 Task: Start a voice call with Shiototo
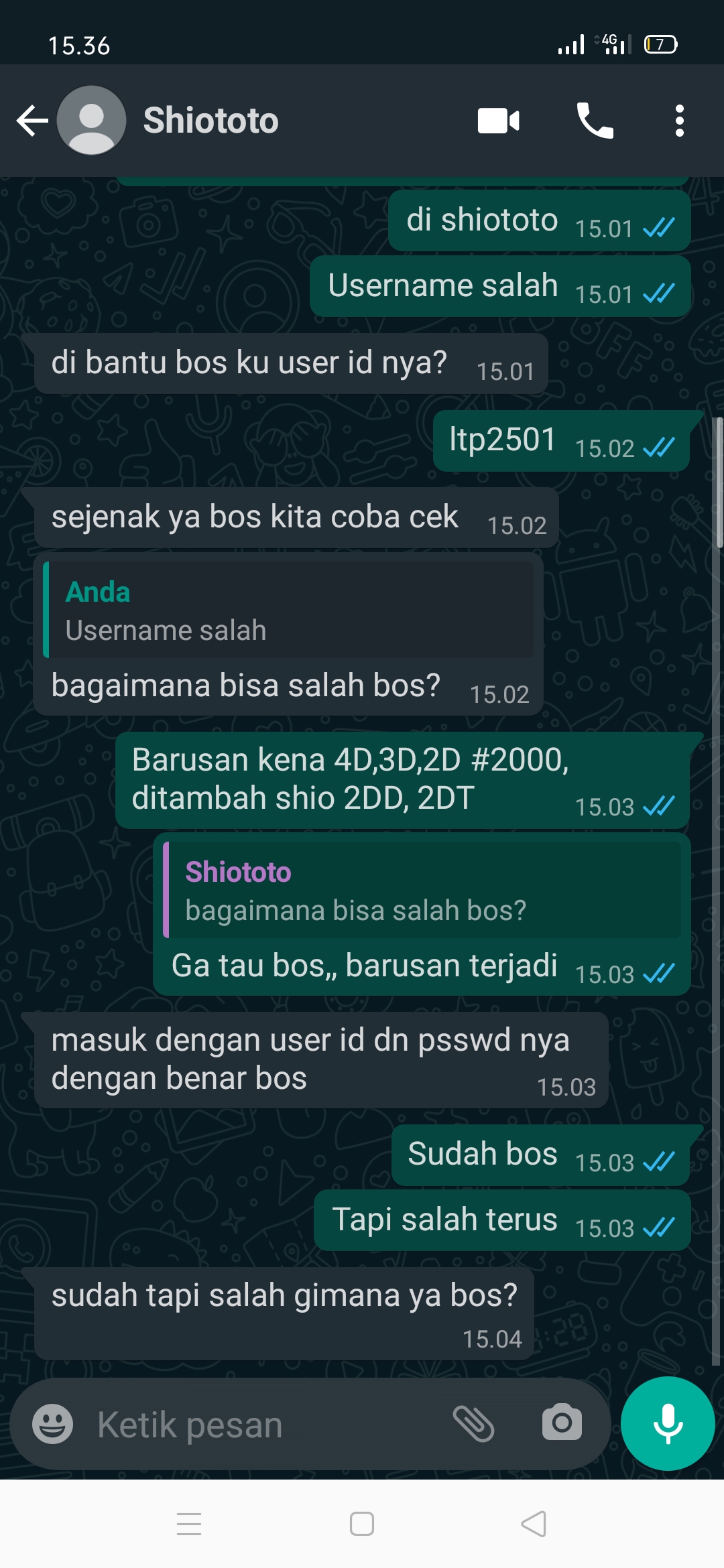[595, 121]
